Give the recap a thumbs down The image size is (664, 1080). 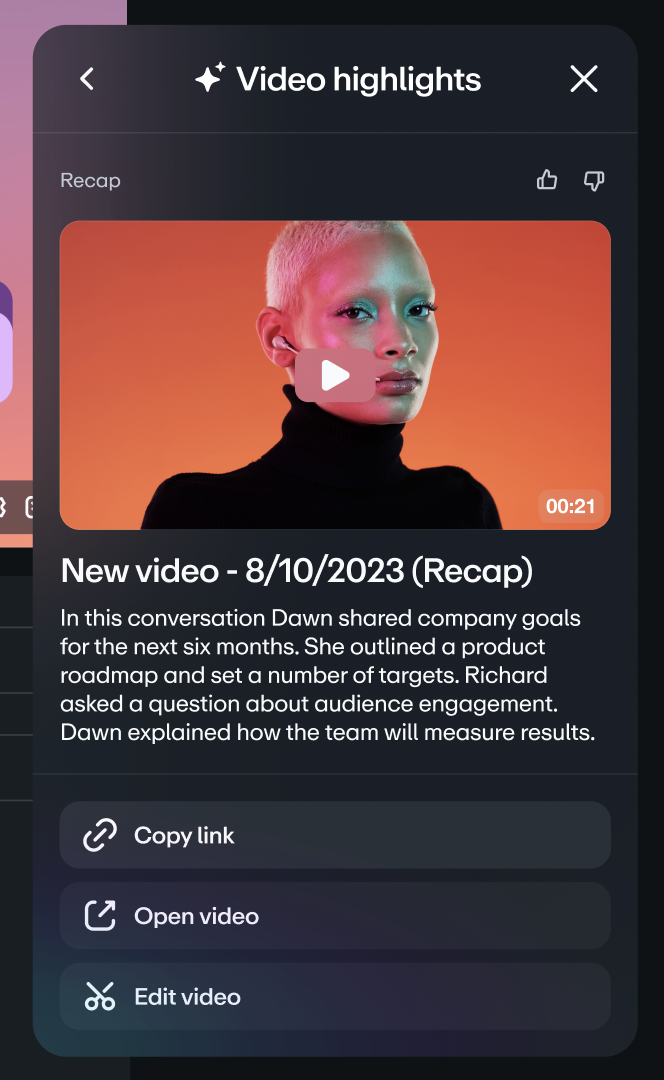(x=594, y=180)
